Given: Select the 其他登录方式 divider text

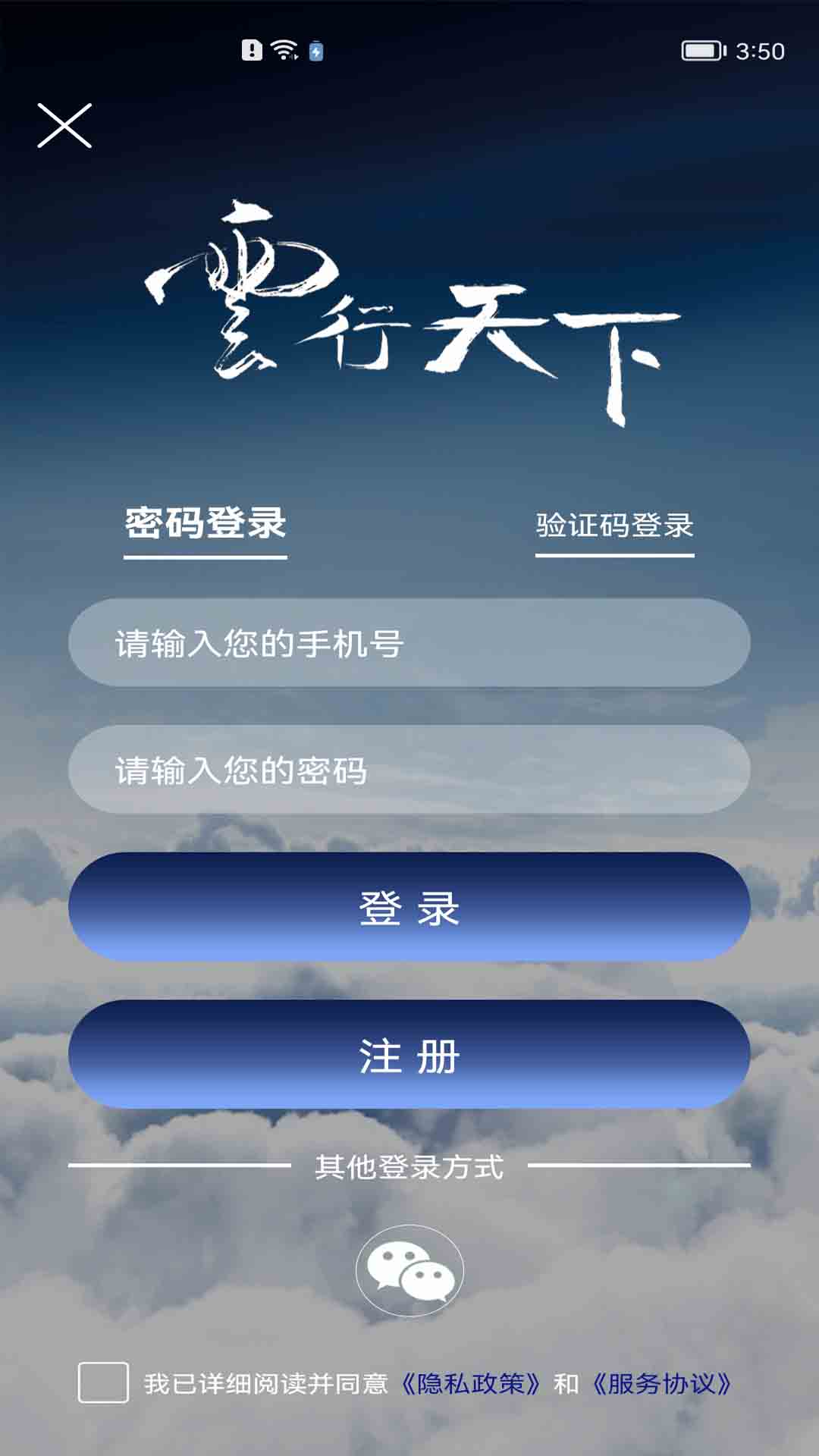Looking at the screenshot, I should 409,1168.
